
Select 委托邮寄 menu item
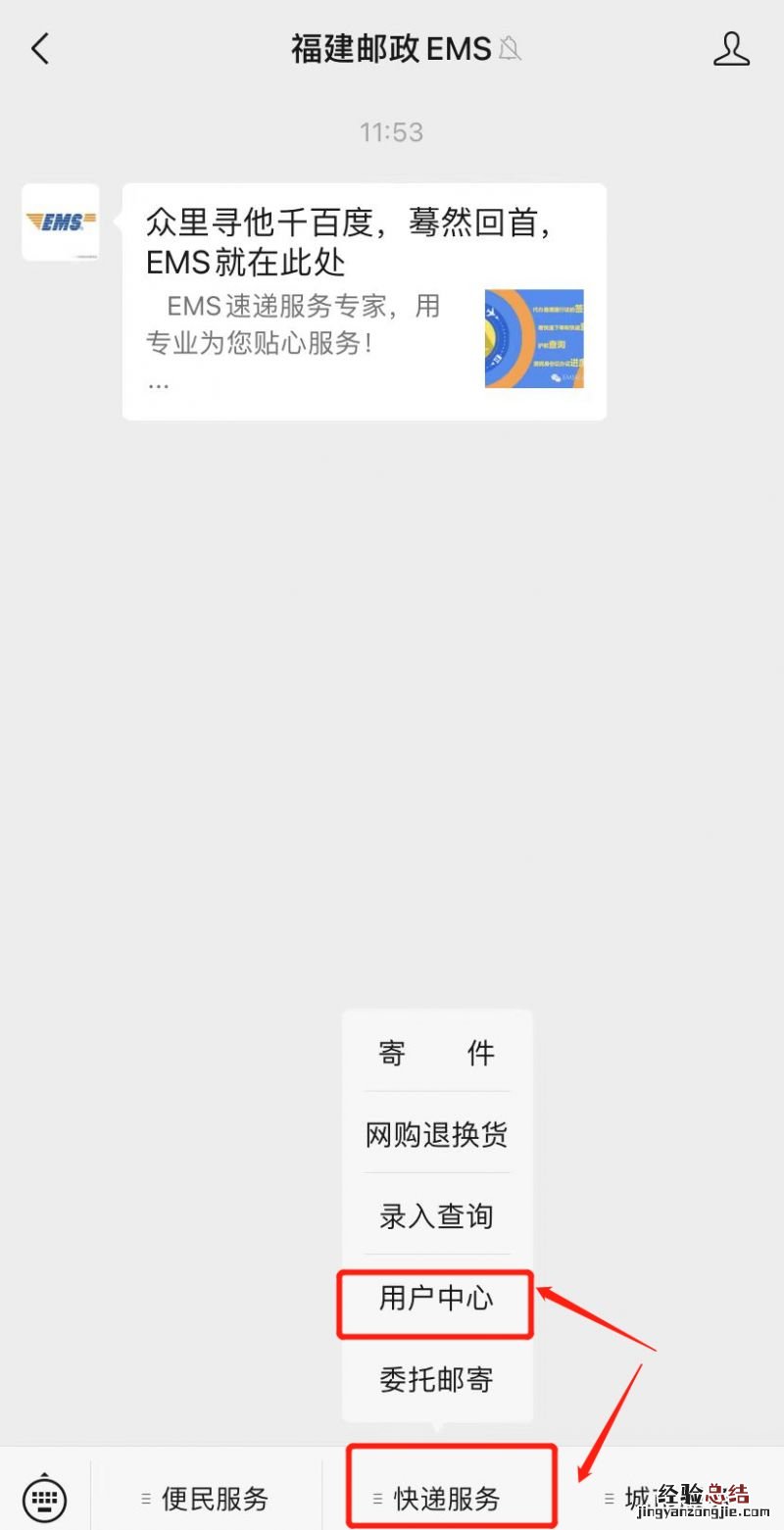pyautogui.click(x=437, y=1380)
